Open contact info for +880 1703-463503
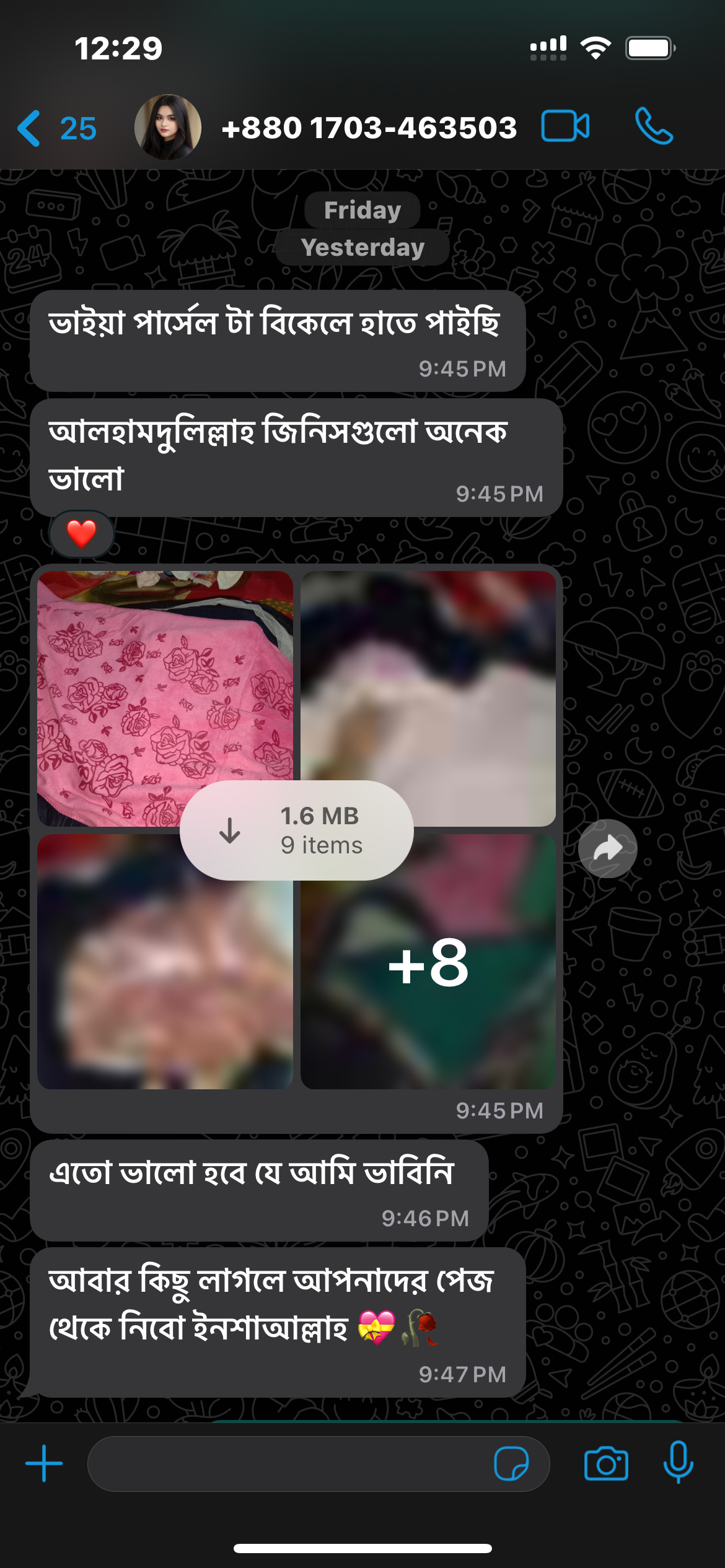 (x=369, y=128)
